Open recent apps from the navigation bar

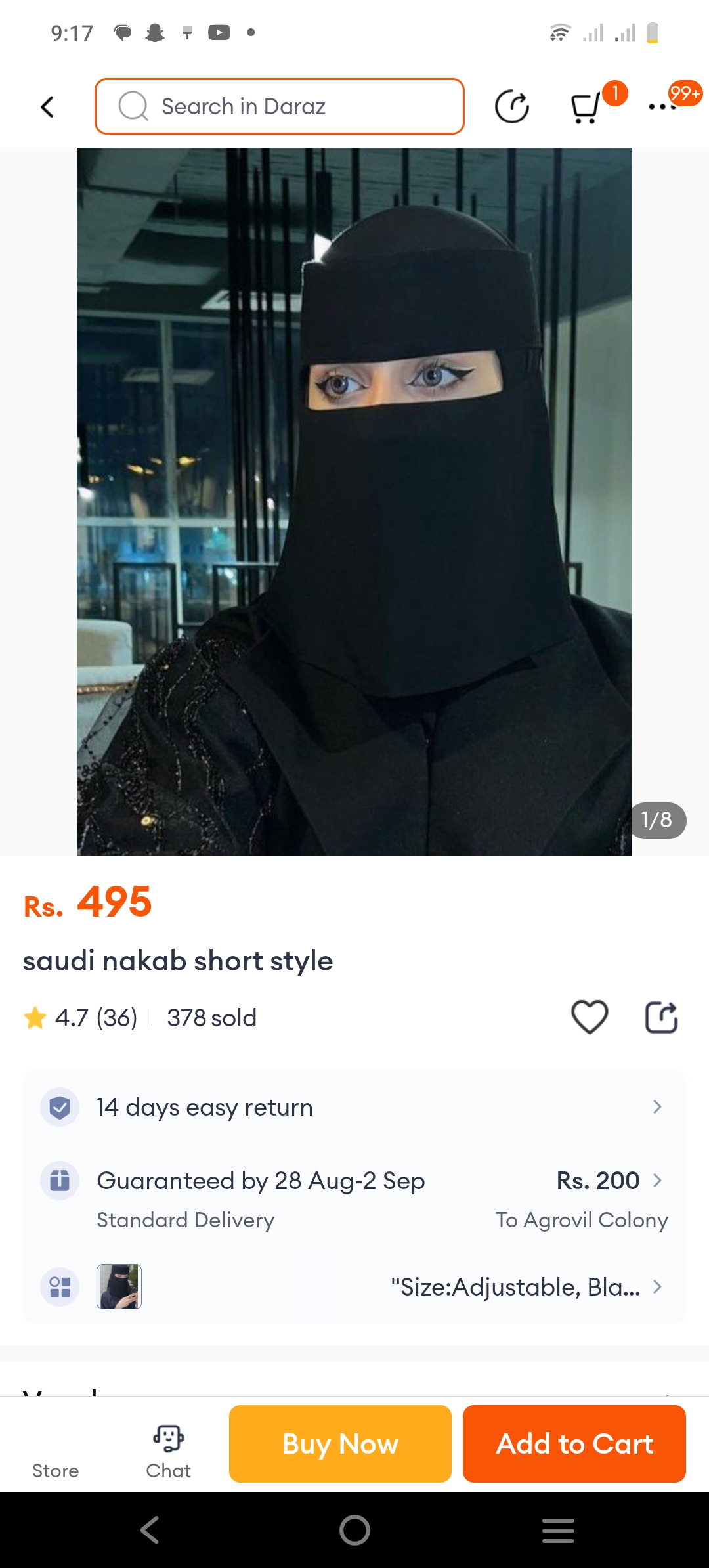(558, 1531)
